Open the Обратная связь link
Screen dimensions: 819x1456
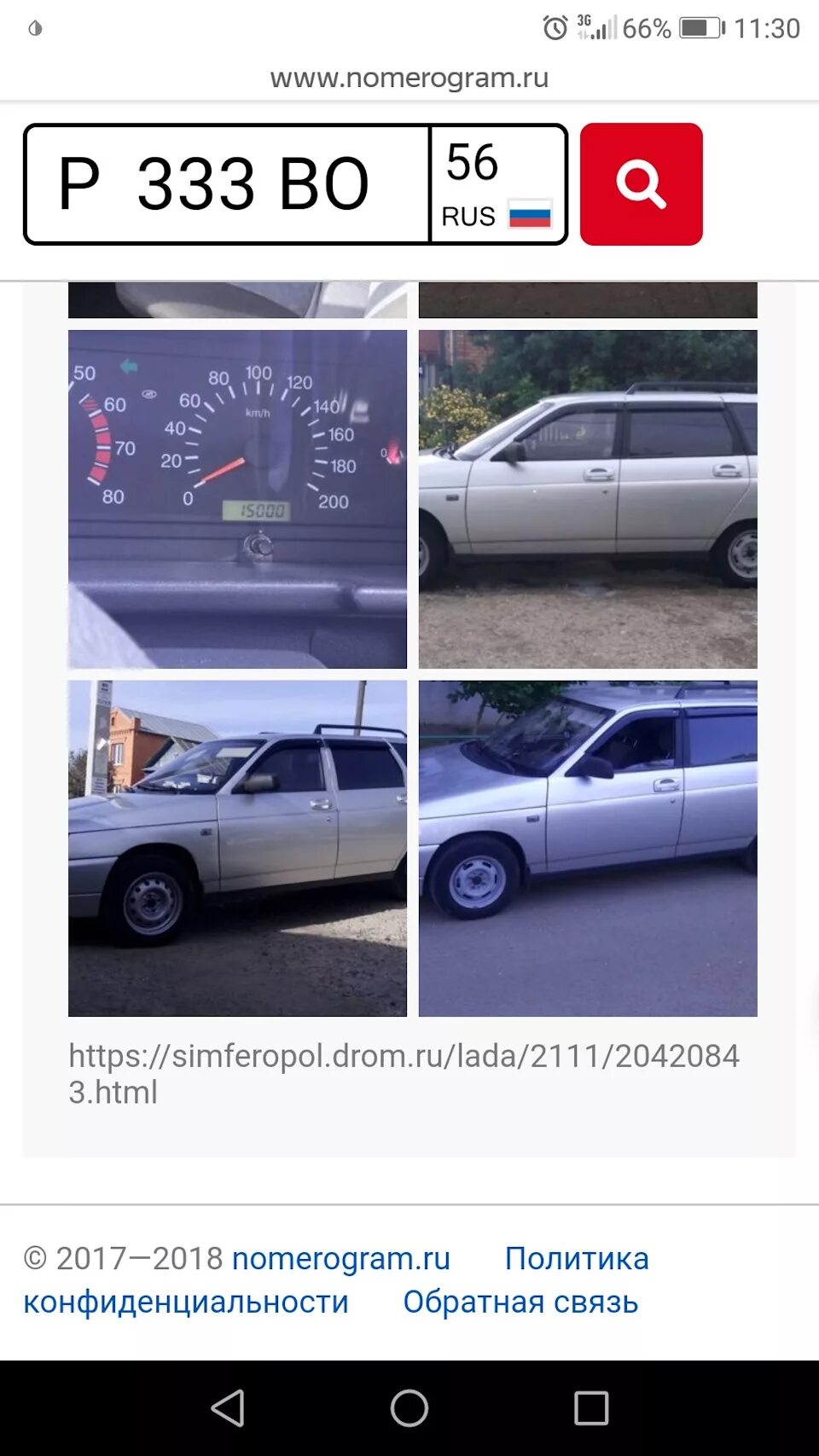click(520, 1302)
